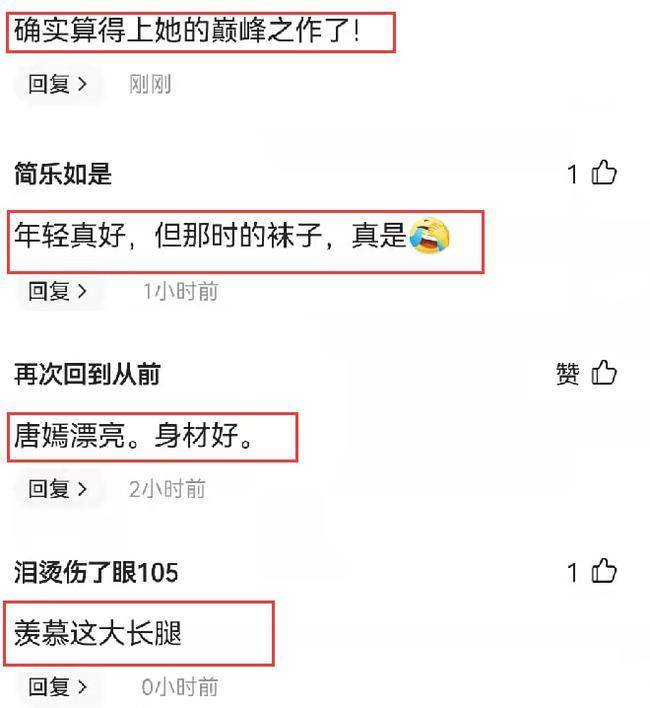
Task: Reply to 再次回到从前's comment
Action: tap(58, 489)
